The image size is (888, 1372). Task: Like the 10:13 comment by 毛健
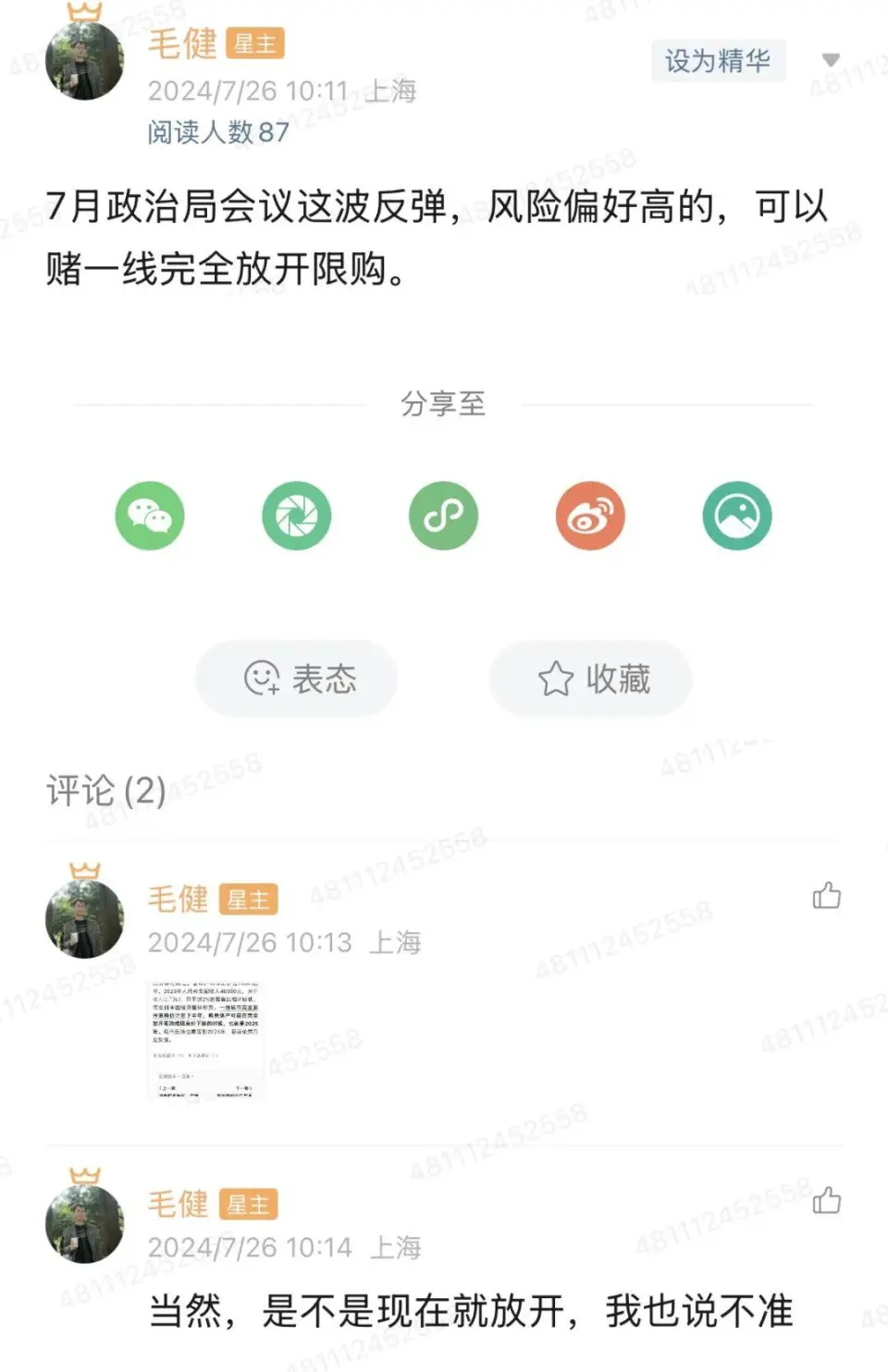click(x=826, y=895)
